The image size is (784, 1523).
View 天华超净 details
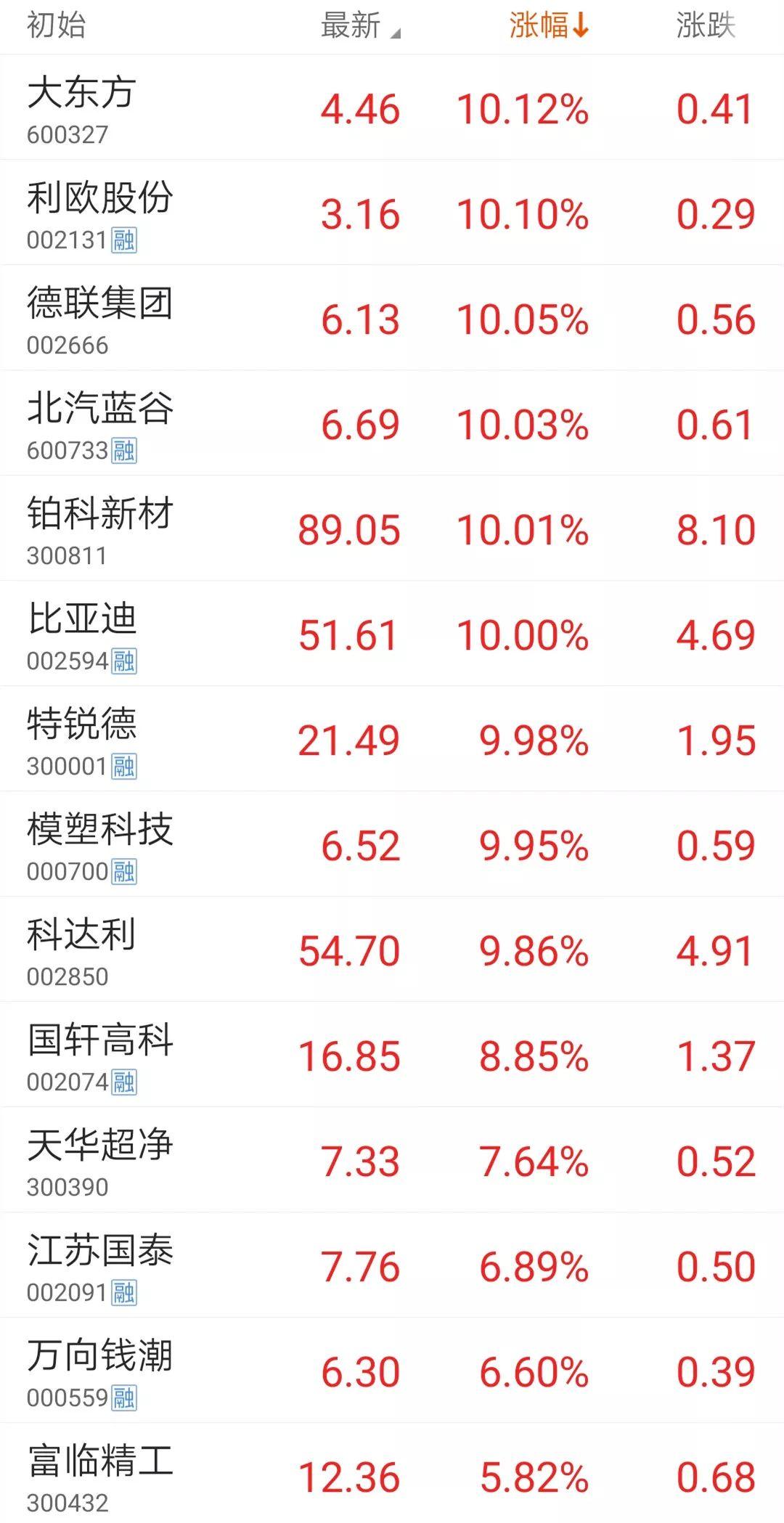[x=392, y=1160]
